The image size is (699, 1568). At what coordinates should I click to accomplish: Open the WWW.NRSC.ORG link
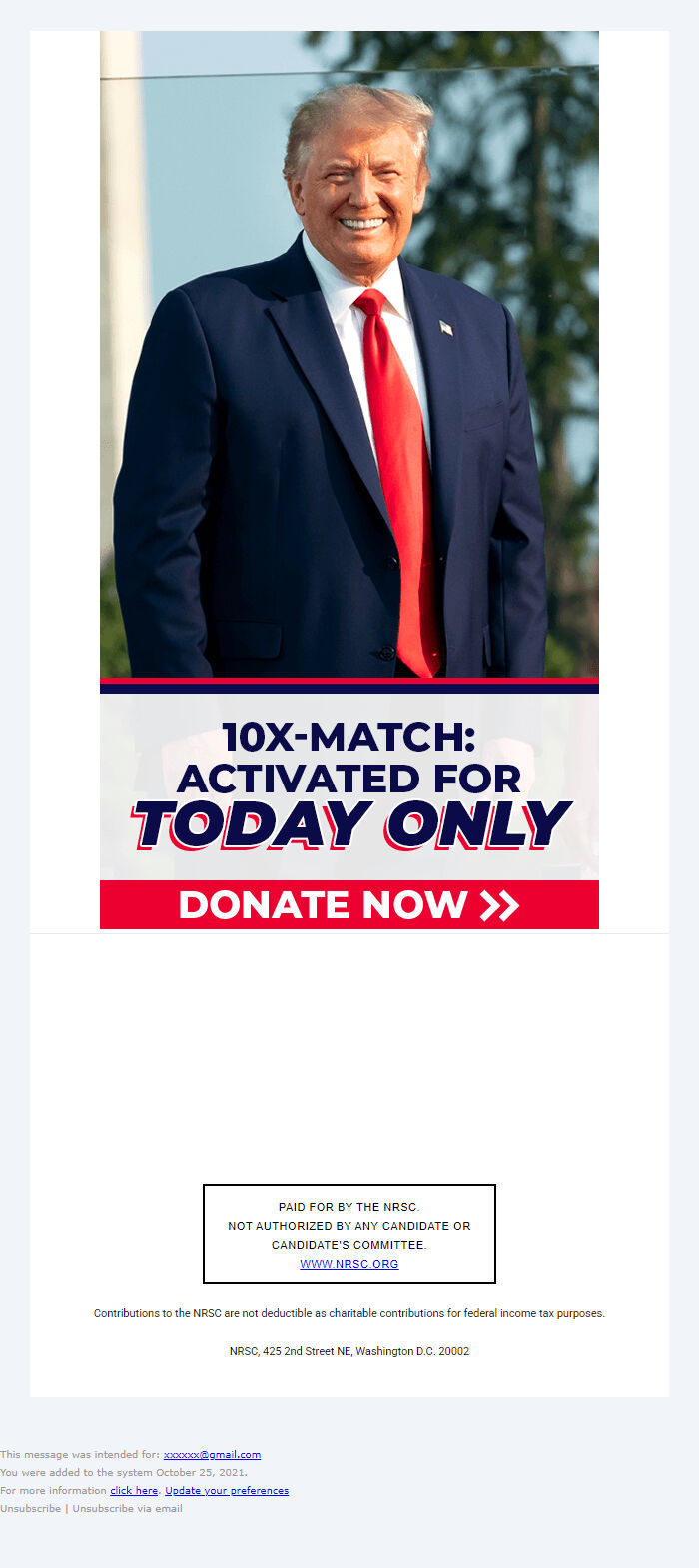point(349,1264)
